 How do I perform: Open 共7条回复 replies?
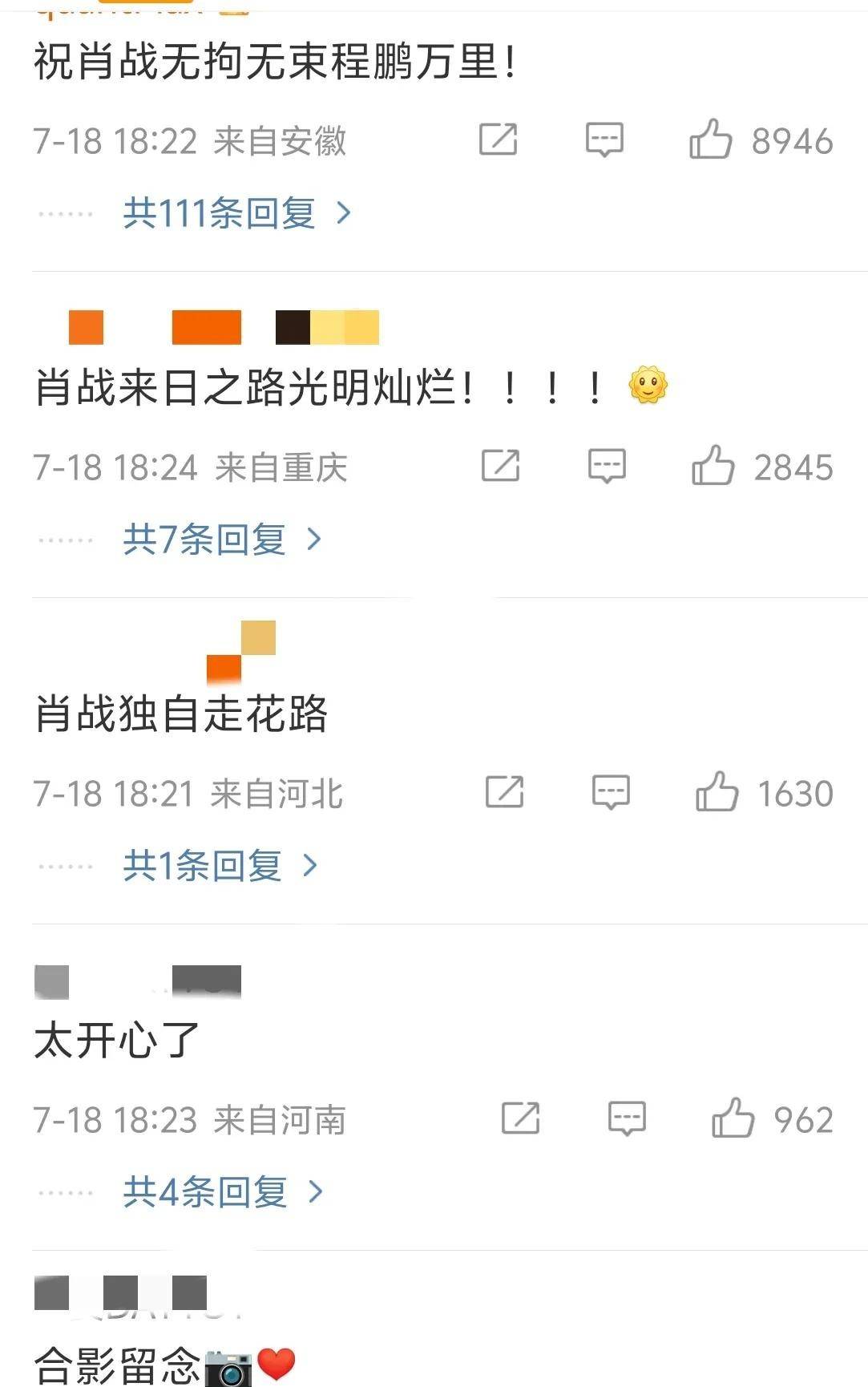point(222,540)
